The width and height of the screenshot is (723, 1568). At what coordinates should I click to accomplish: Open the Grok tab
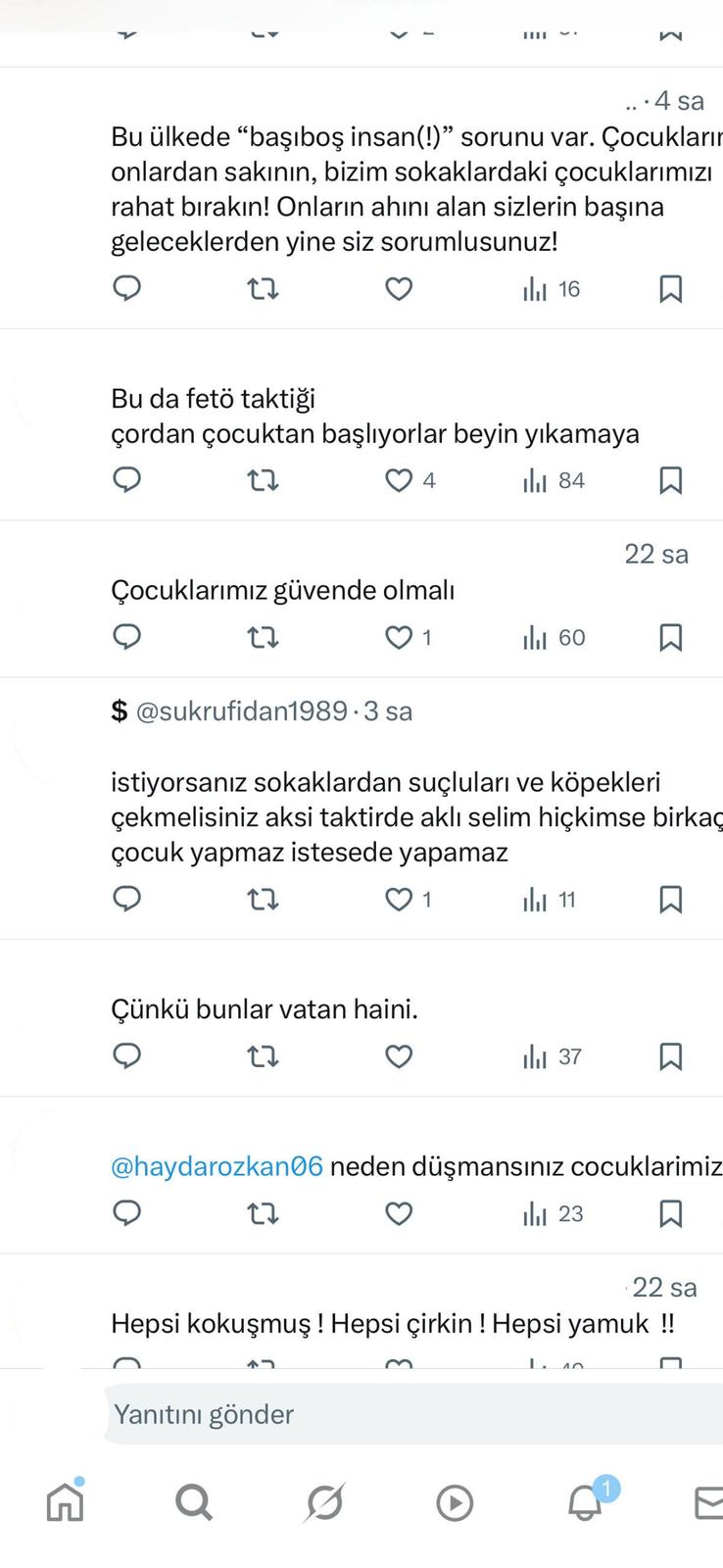click(324, 1501)
